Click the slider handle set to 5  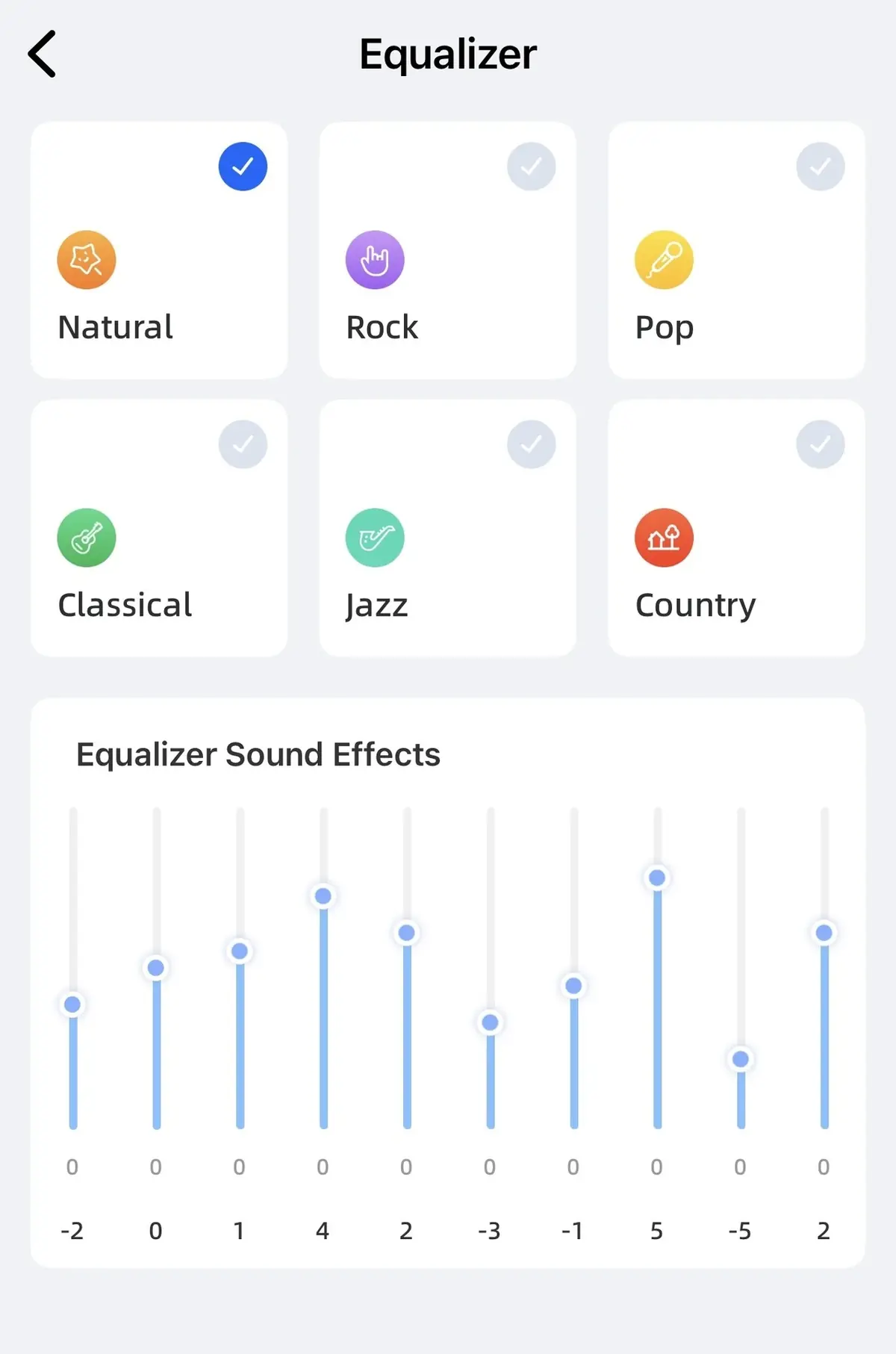coord(657,878)
